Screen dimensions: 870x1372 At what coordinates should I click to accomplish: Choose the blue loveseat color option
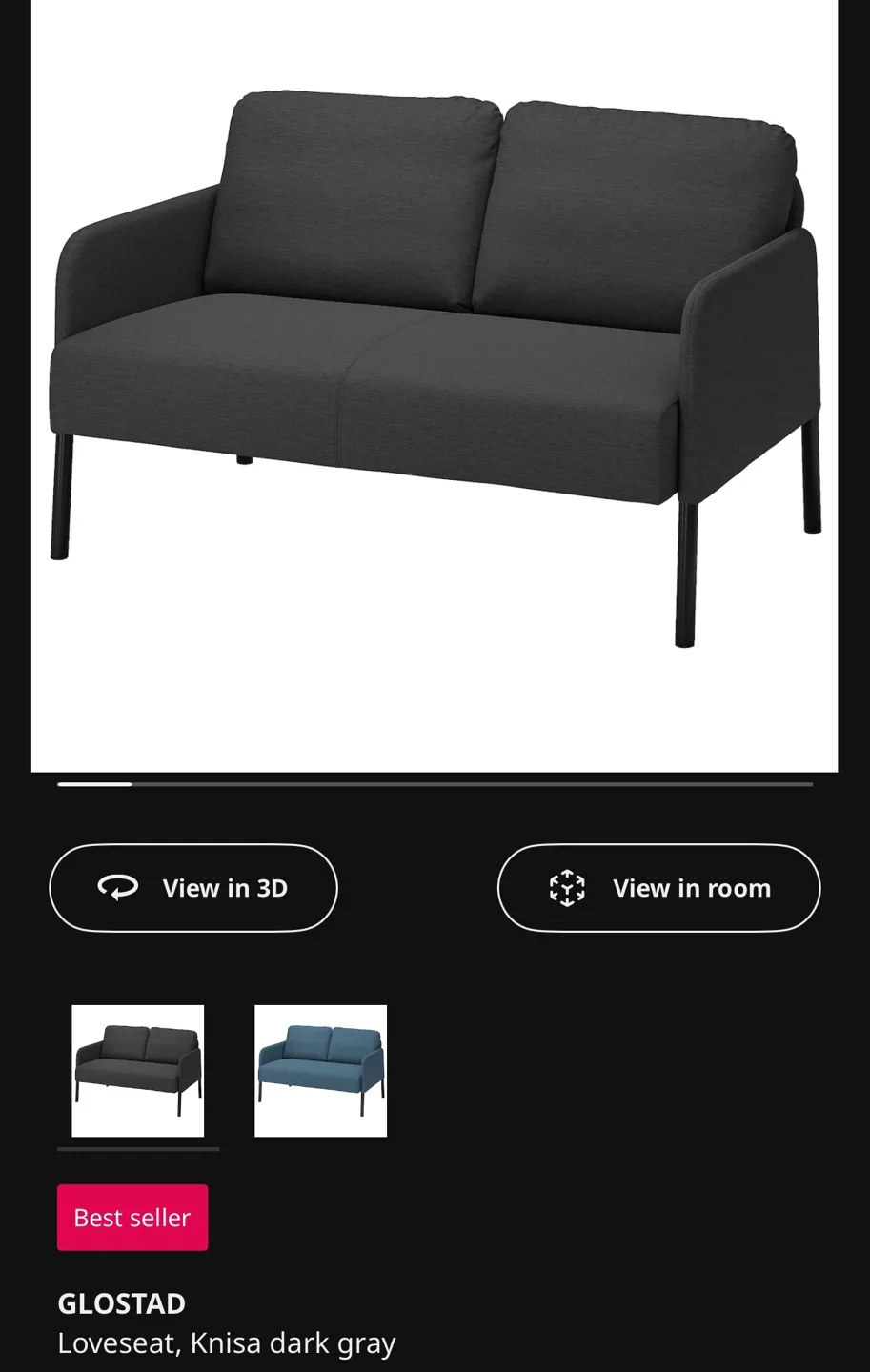pos(321,1071)
